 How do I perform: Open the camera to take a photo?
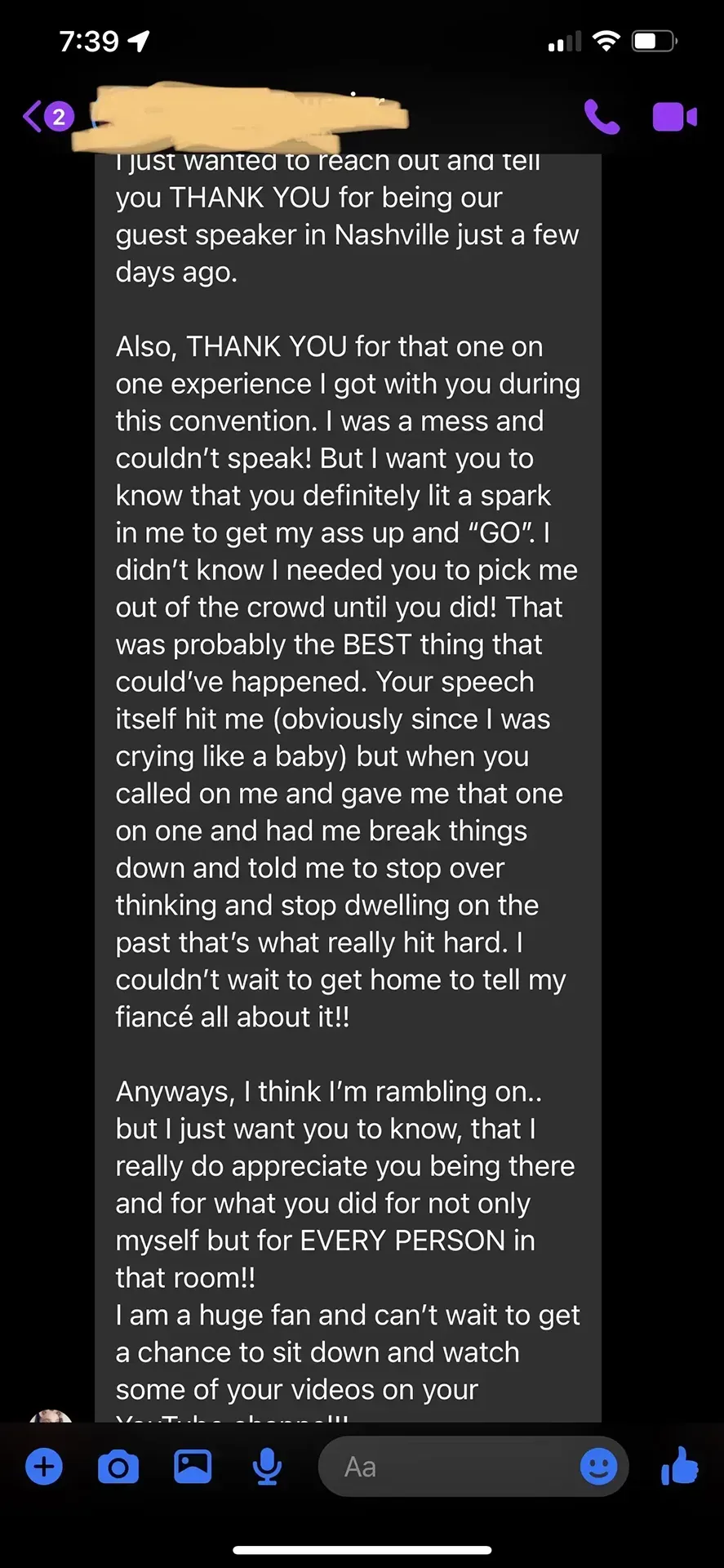118,1468
